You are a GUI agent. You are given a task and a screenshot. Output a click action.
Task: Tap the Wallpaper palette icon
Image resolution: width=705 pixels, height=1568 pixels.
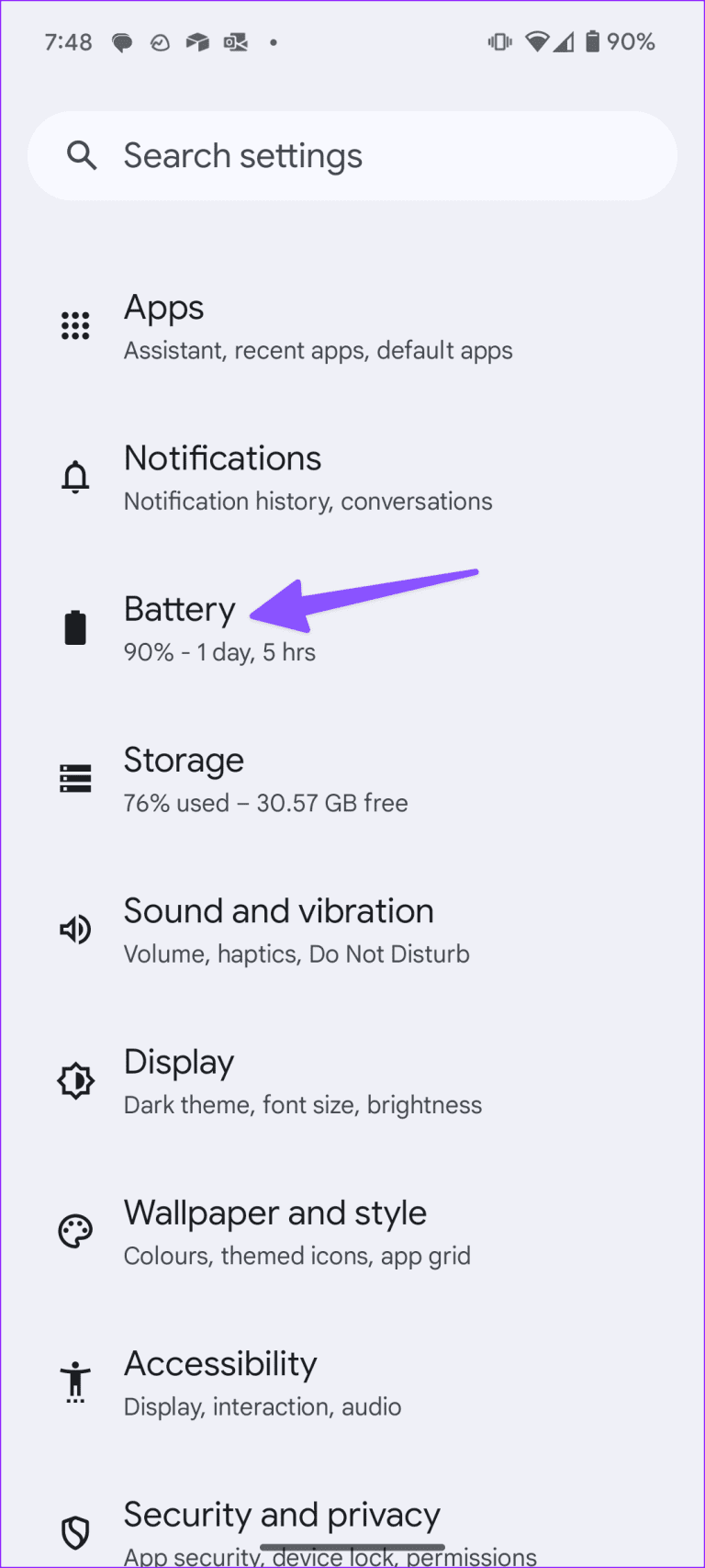click(75, 1231)
